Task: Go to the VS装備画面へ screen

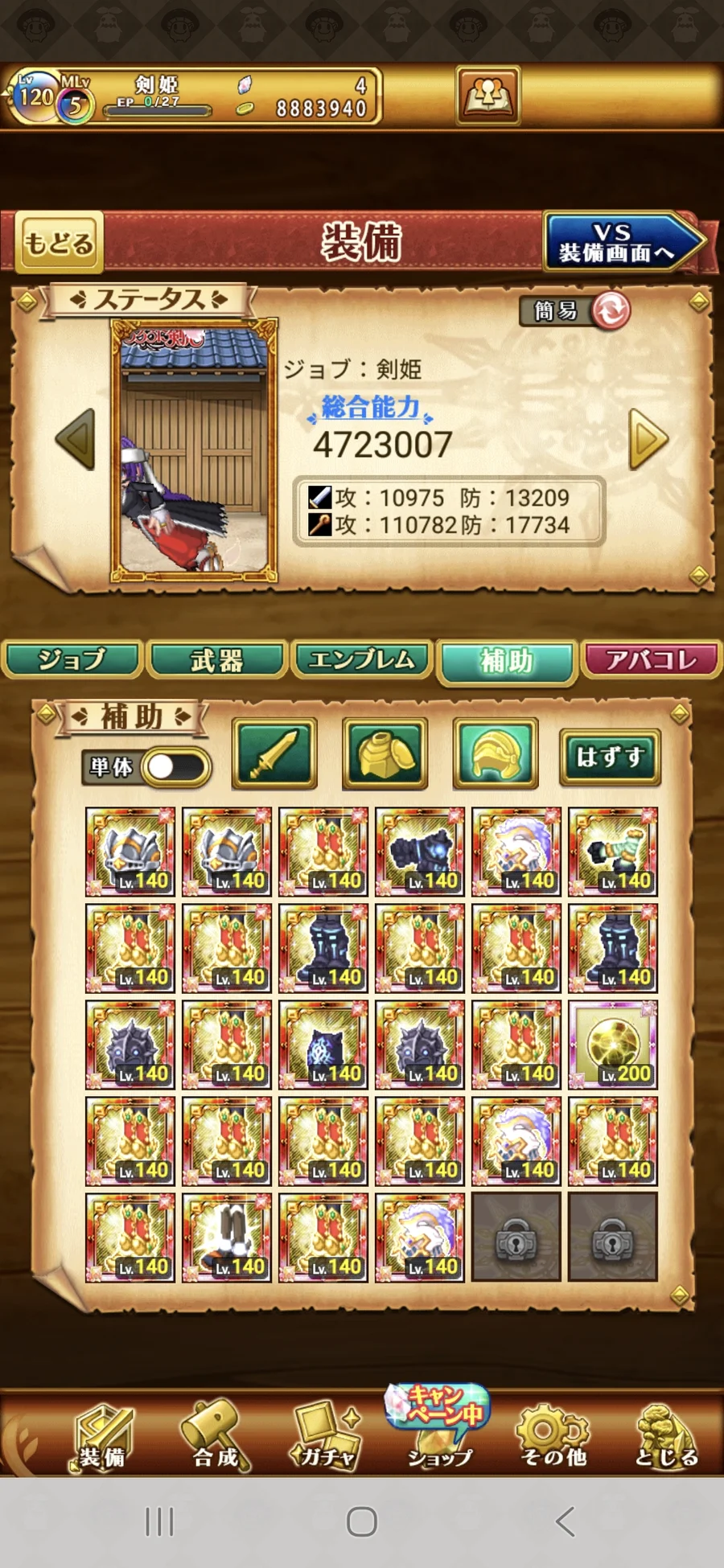Action: click(620, 242)
